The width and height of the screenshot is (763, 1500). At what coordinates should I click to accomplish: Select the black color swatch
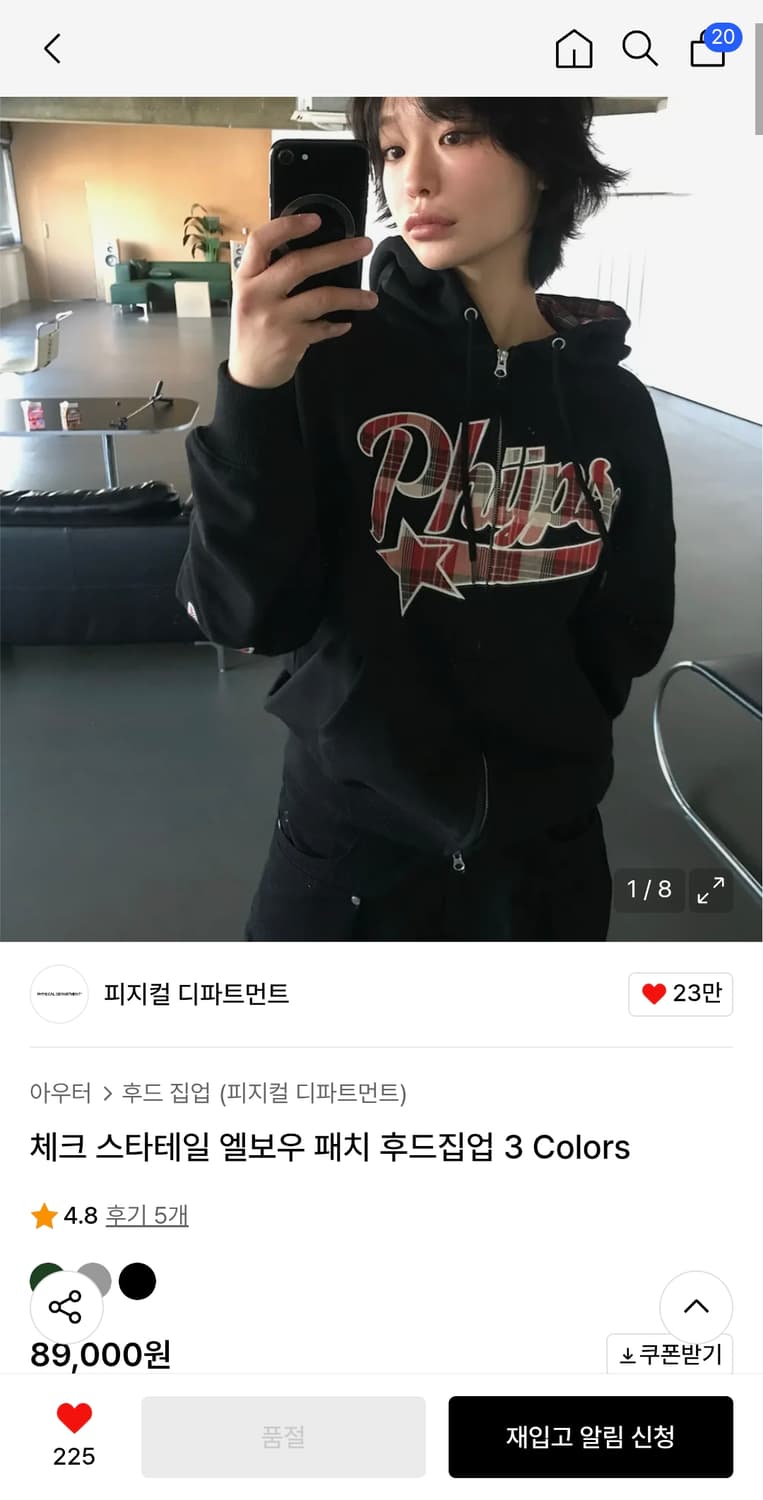pyautogui.click(x=137, y=1280)
